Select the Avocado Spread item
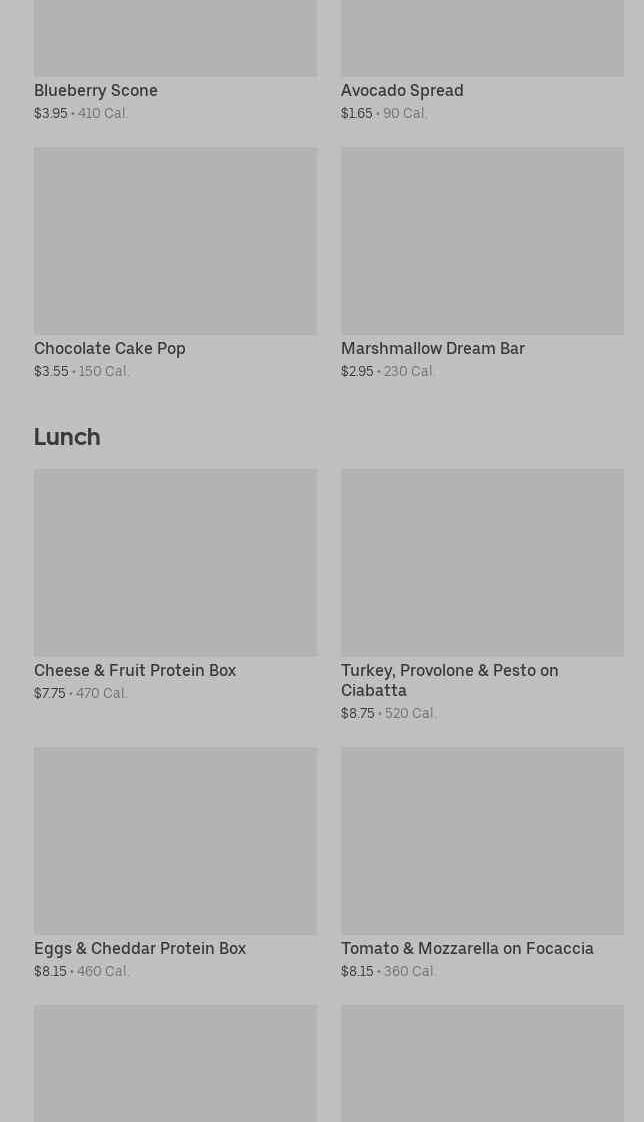Viewport: 644px width, 1122px height. pyautogui.click(x=402, y=90)
